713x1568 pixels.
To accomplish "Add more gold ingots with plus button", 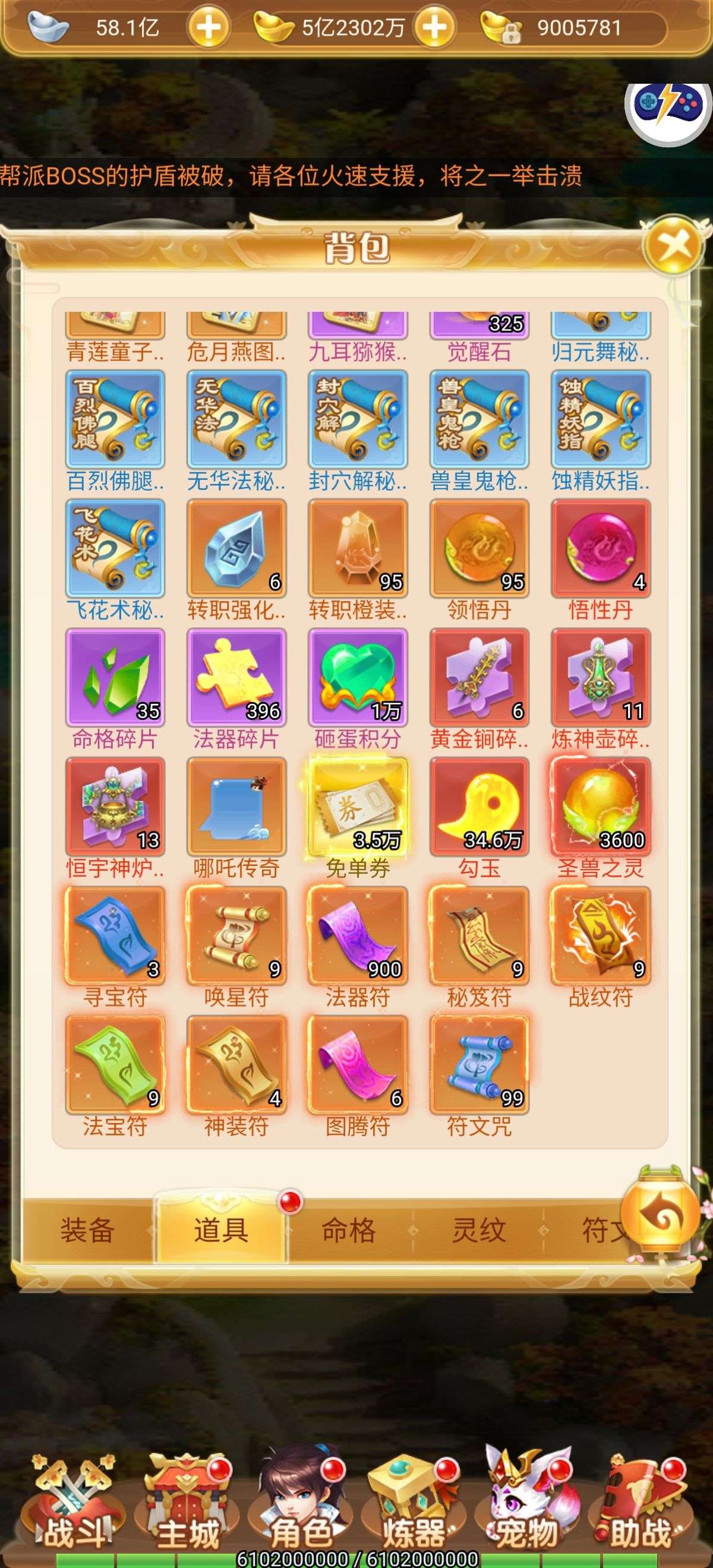I will coord(434,27).
